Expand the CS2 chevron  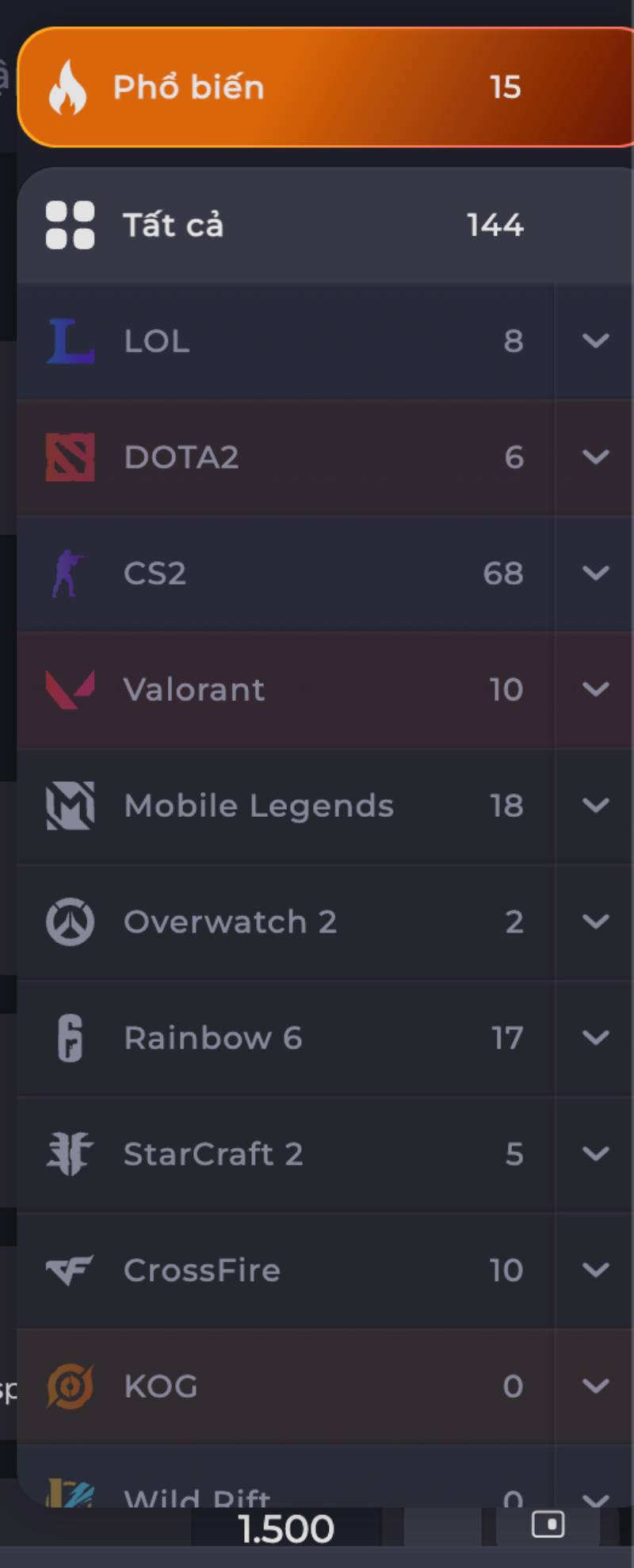point(595,573)
